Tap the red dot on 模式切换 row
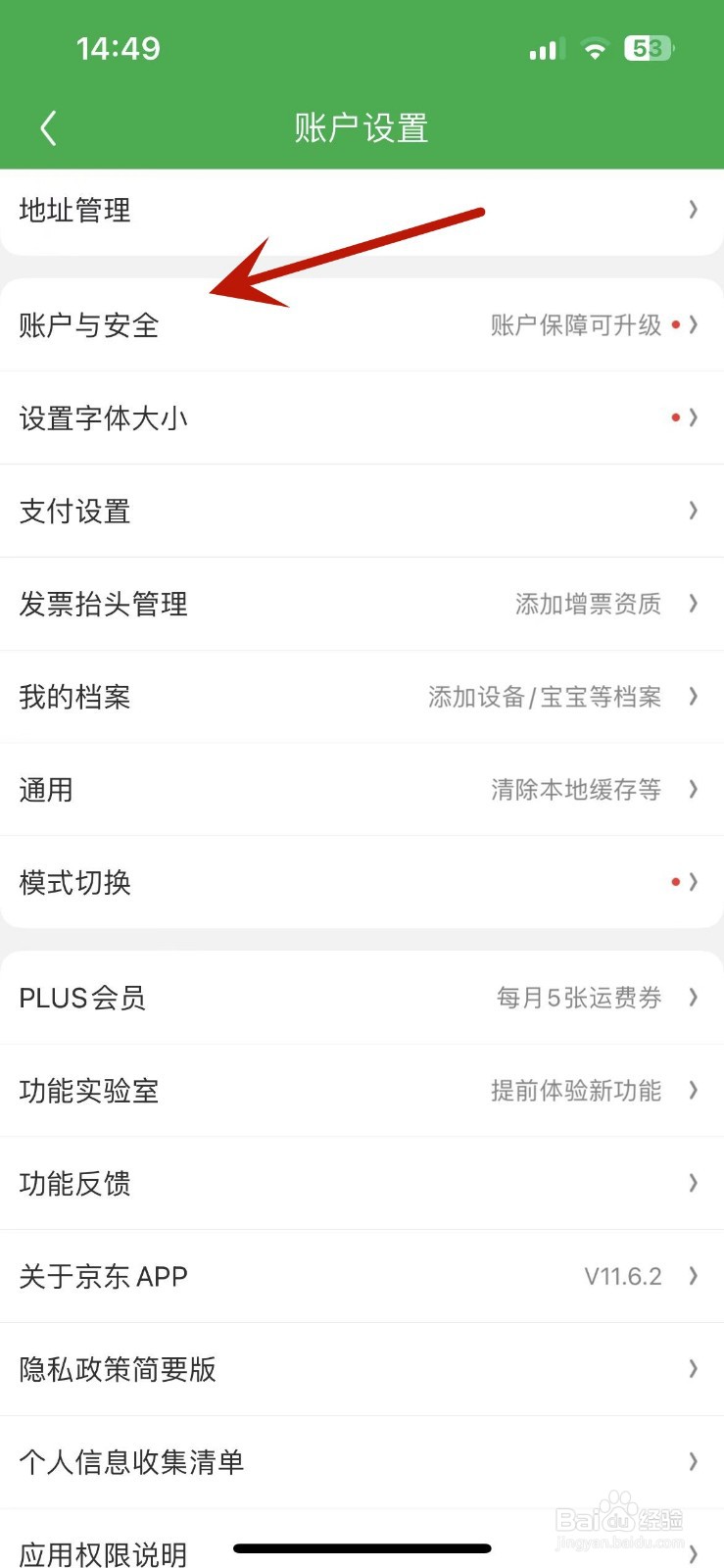 675,881
